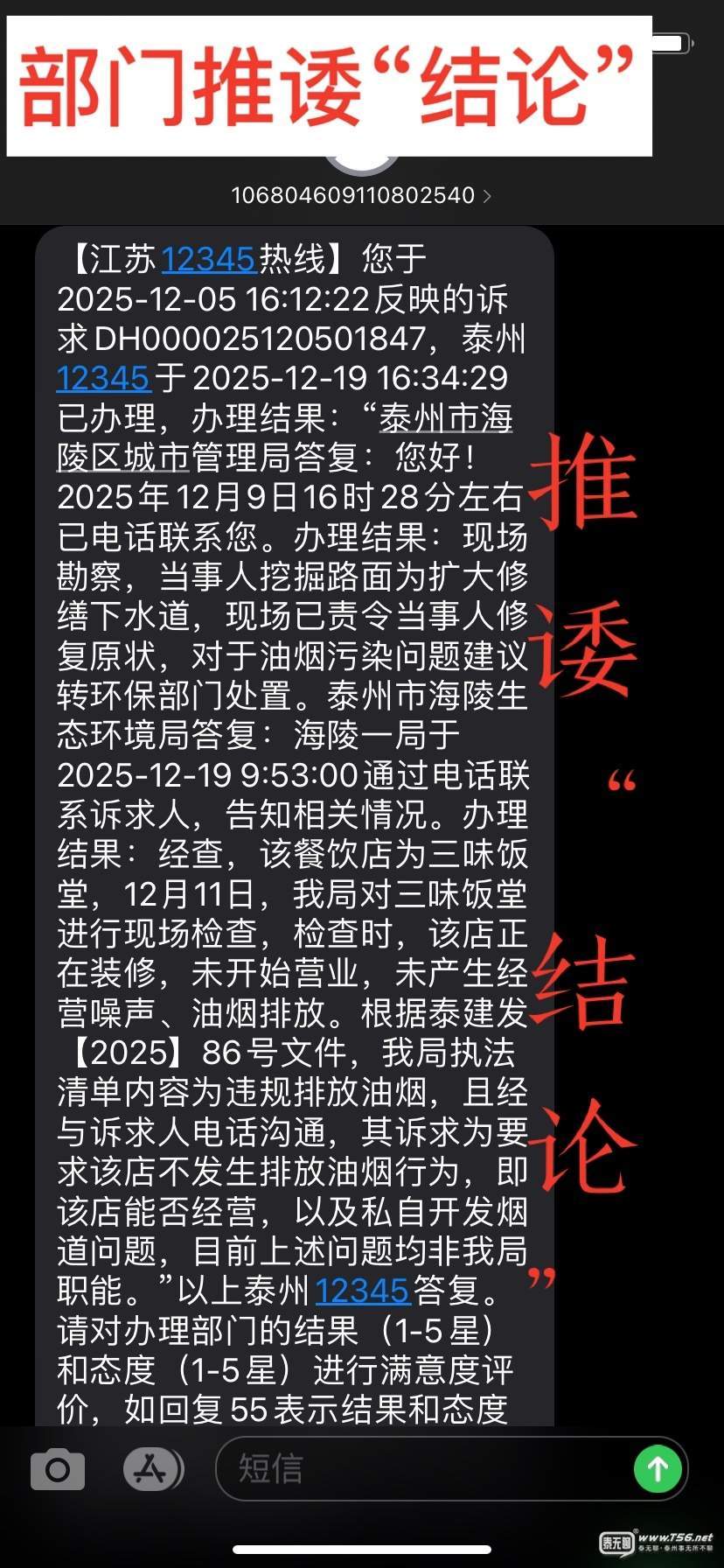
Task: Tap the 12345 link before 于2025-12-19
Action: pyautogui.click(x=103, y=378)
